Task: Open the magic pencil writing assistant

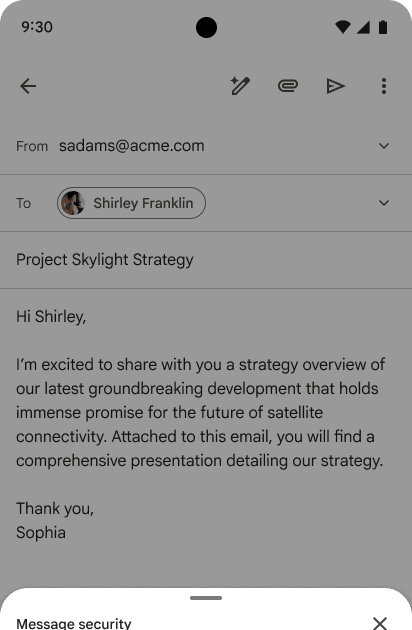Action: [x=240, y=86]
